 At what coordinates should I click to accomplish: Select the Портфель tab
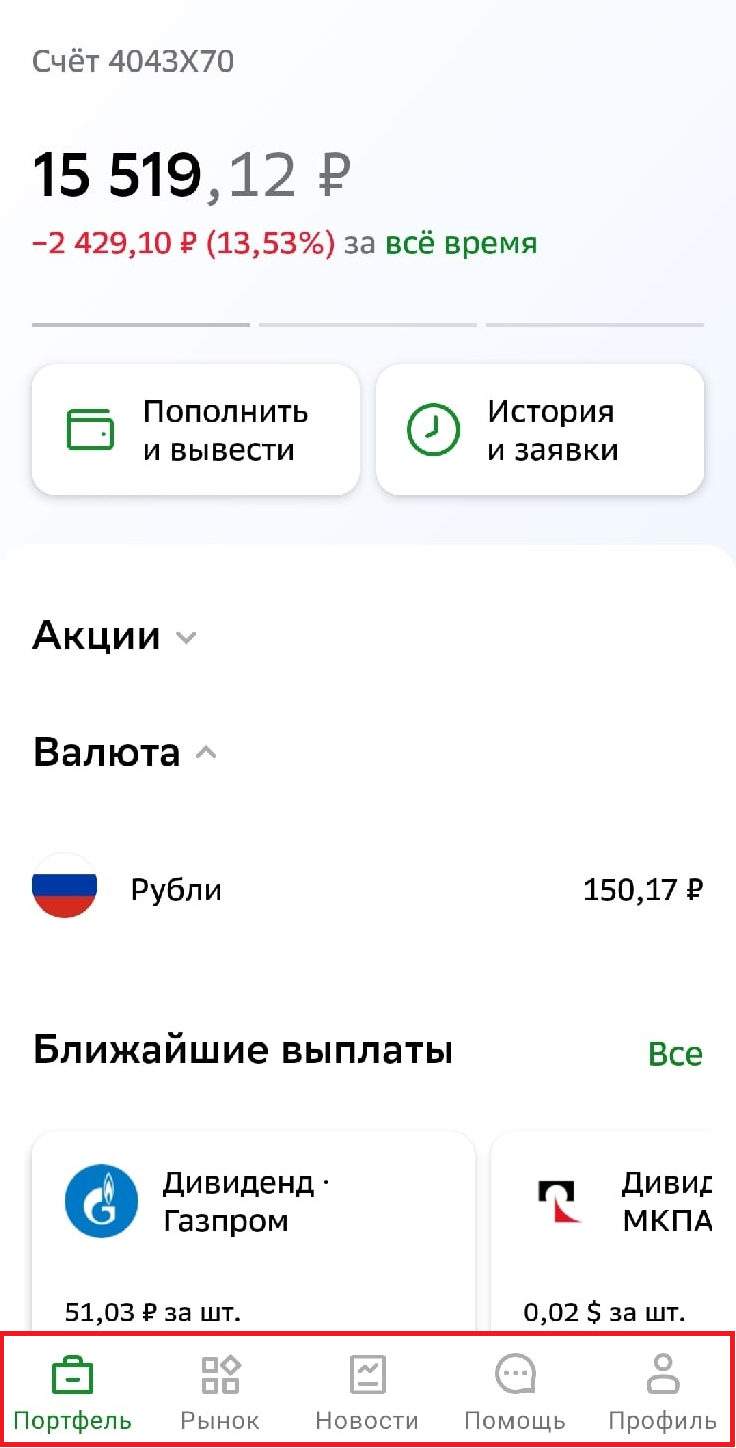(72, 1392)
